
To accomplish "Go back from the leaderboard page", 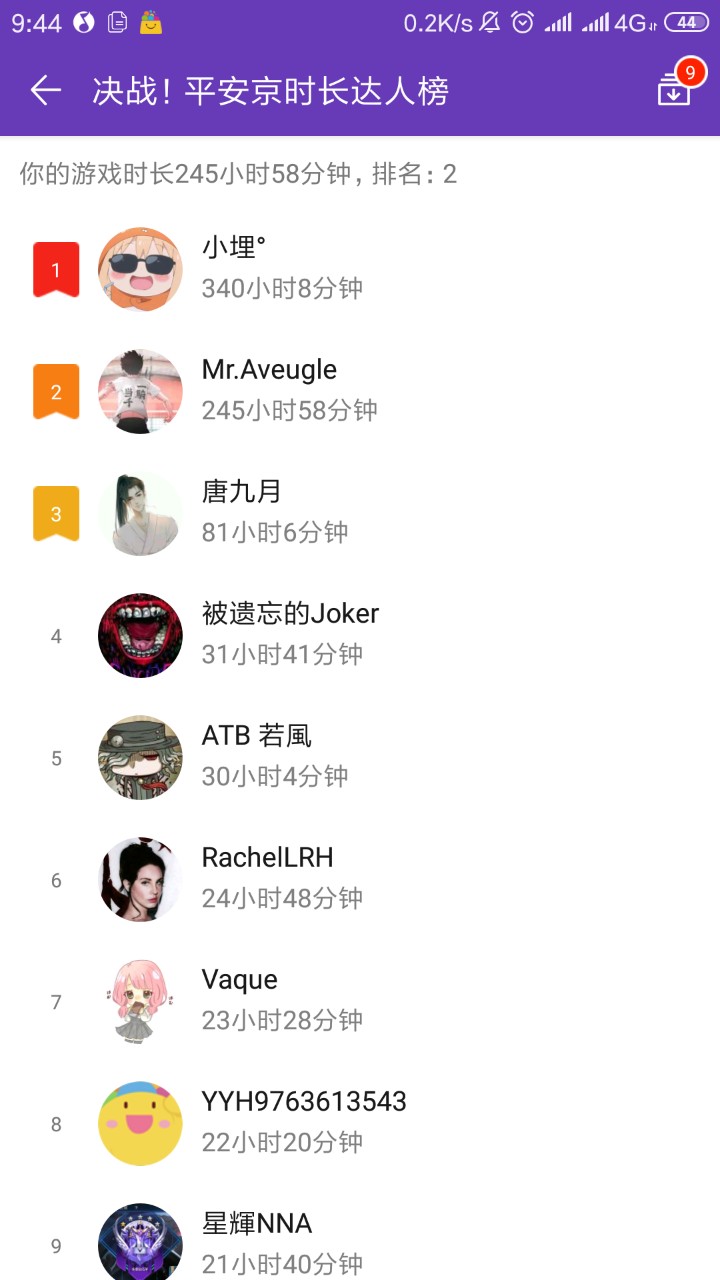I will [46, 90].
